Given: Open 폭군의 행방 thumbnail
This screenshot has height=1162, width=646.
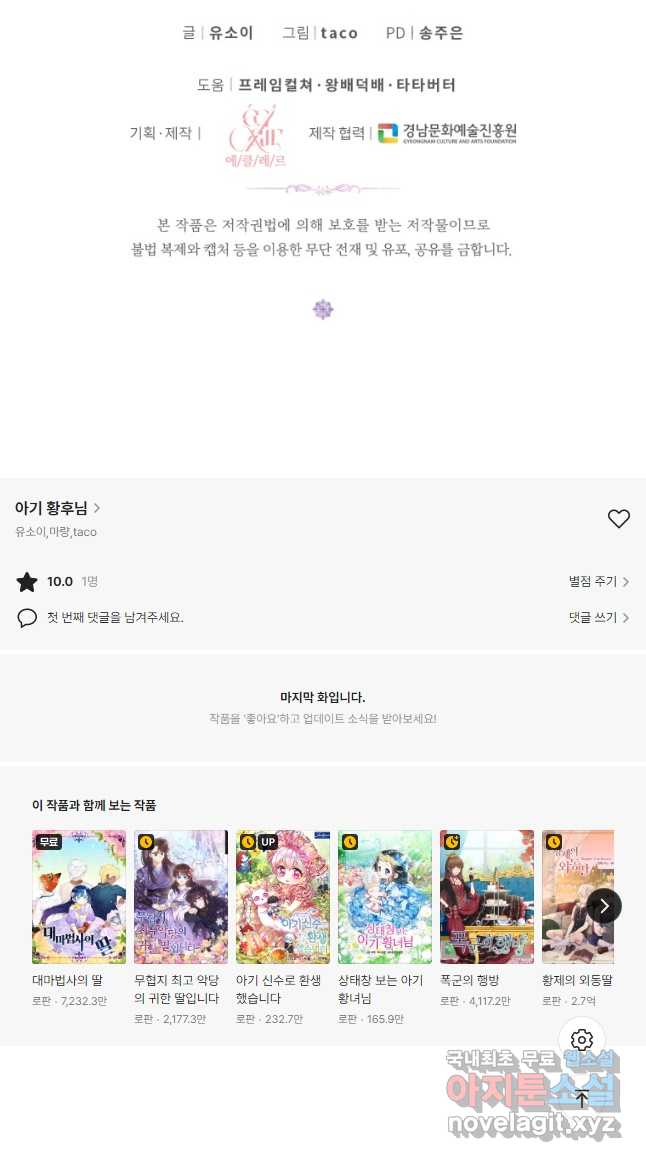Looking at the screenshot, I should (x=487, y=897).
